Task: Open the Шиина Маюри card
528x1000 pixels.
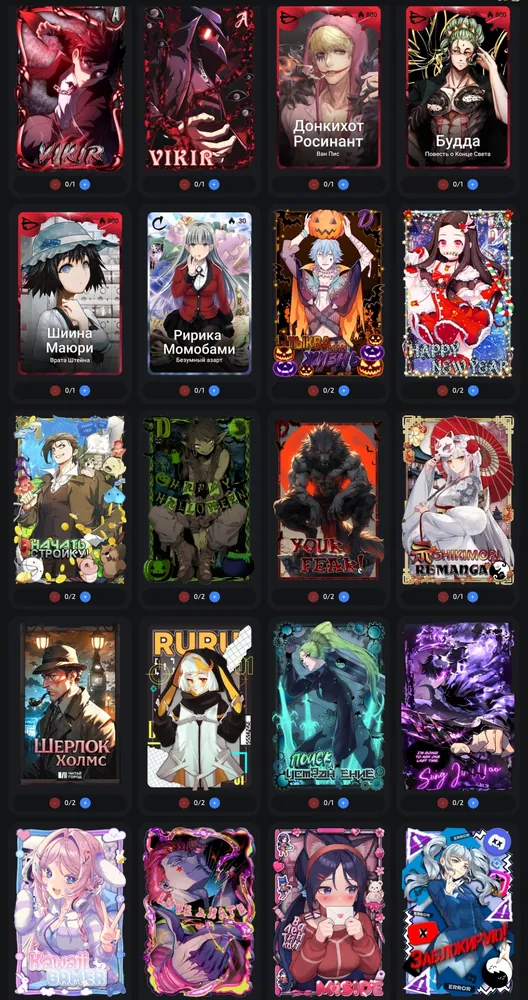Action: [x=70, y=293]
